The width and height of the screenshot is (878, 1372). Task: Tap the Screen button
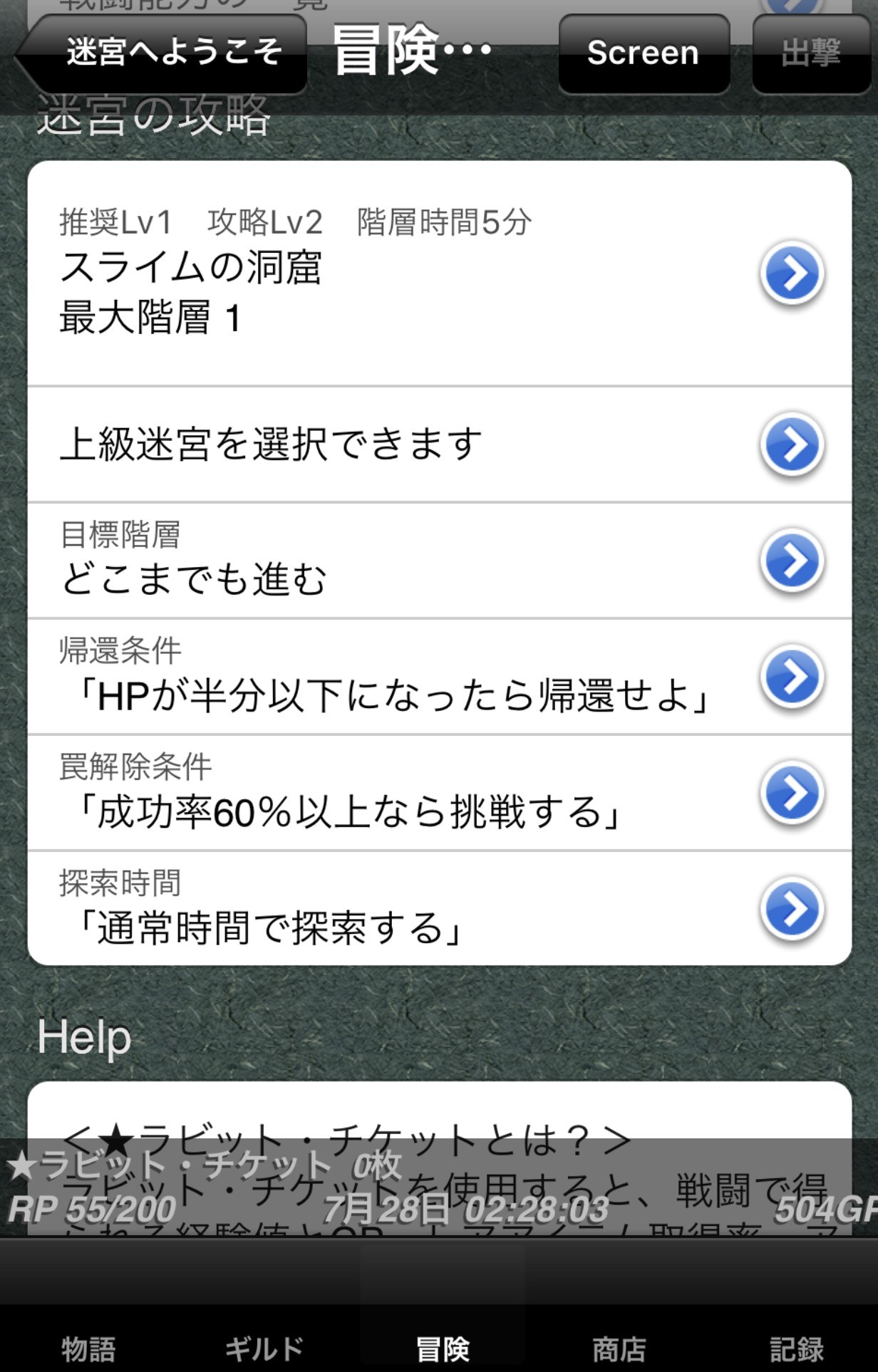pos(644,53)
